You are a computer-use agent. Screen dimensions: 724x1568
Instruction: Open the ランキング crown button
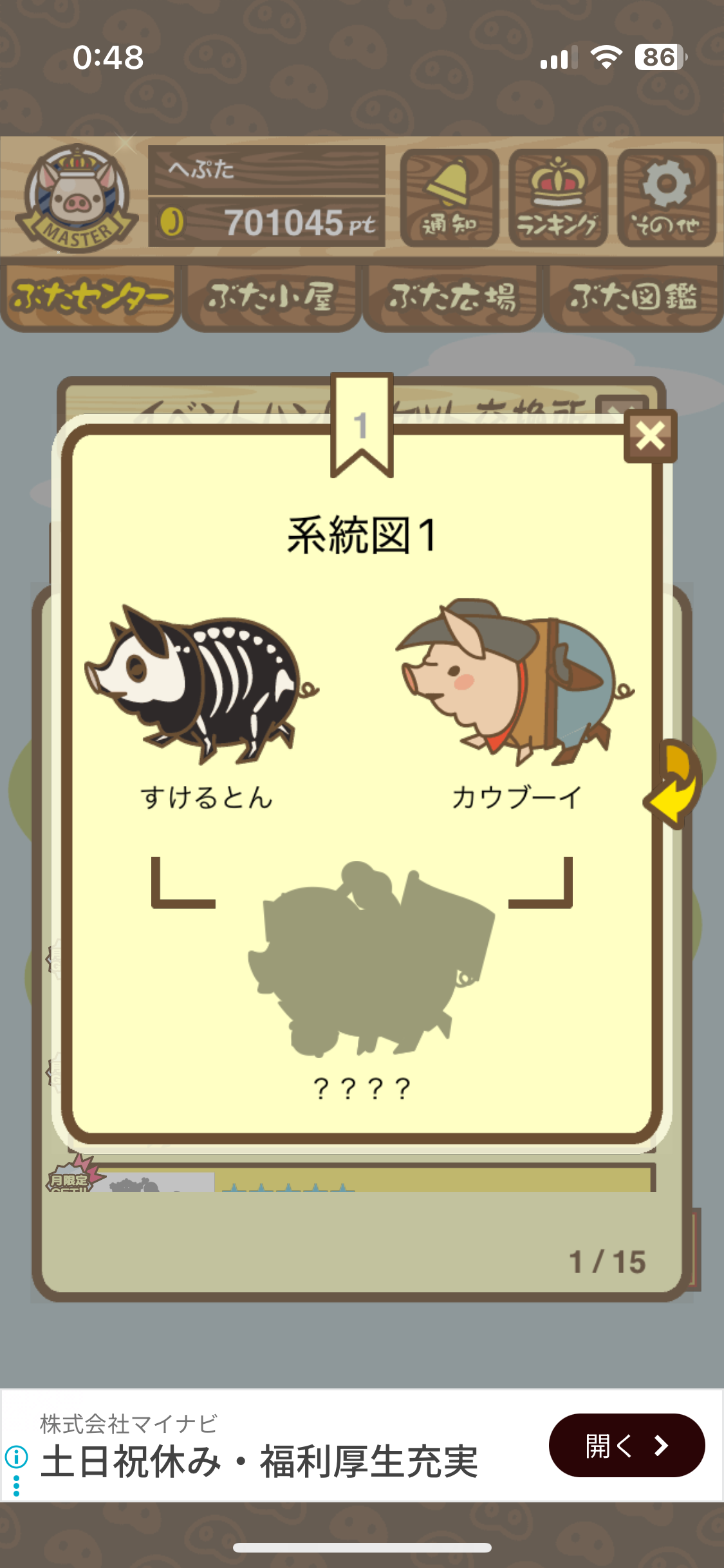coord(558,198)
